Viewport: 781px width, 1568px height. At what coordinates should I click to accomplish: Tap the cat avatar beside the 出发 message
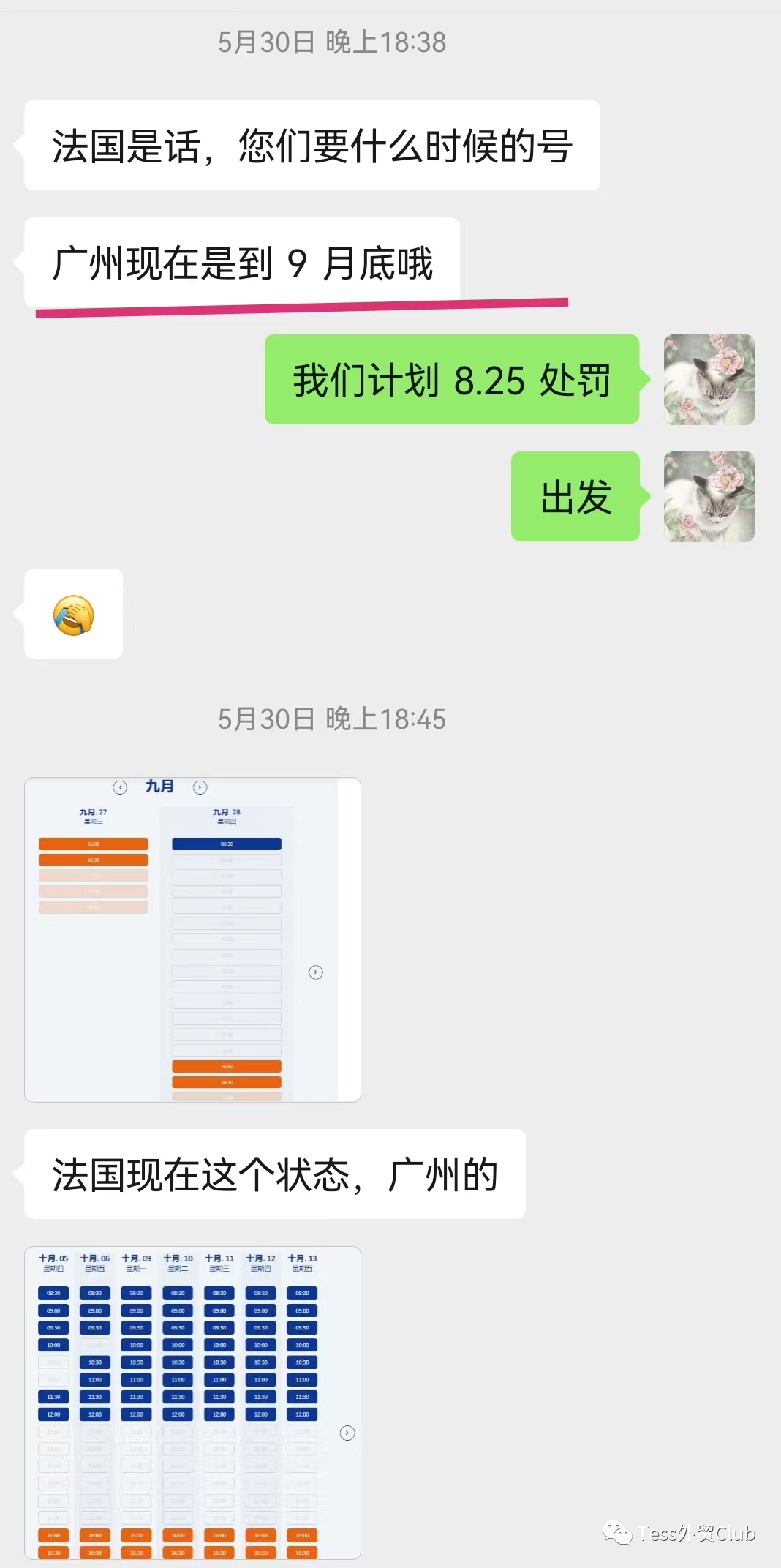pyautogui.click(x=709, y=497)
